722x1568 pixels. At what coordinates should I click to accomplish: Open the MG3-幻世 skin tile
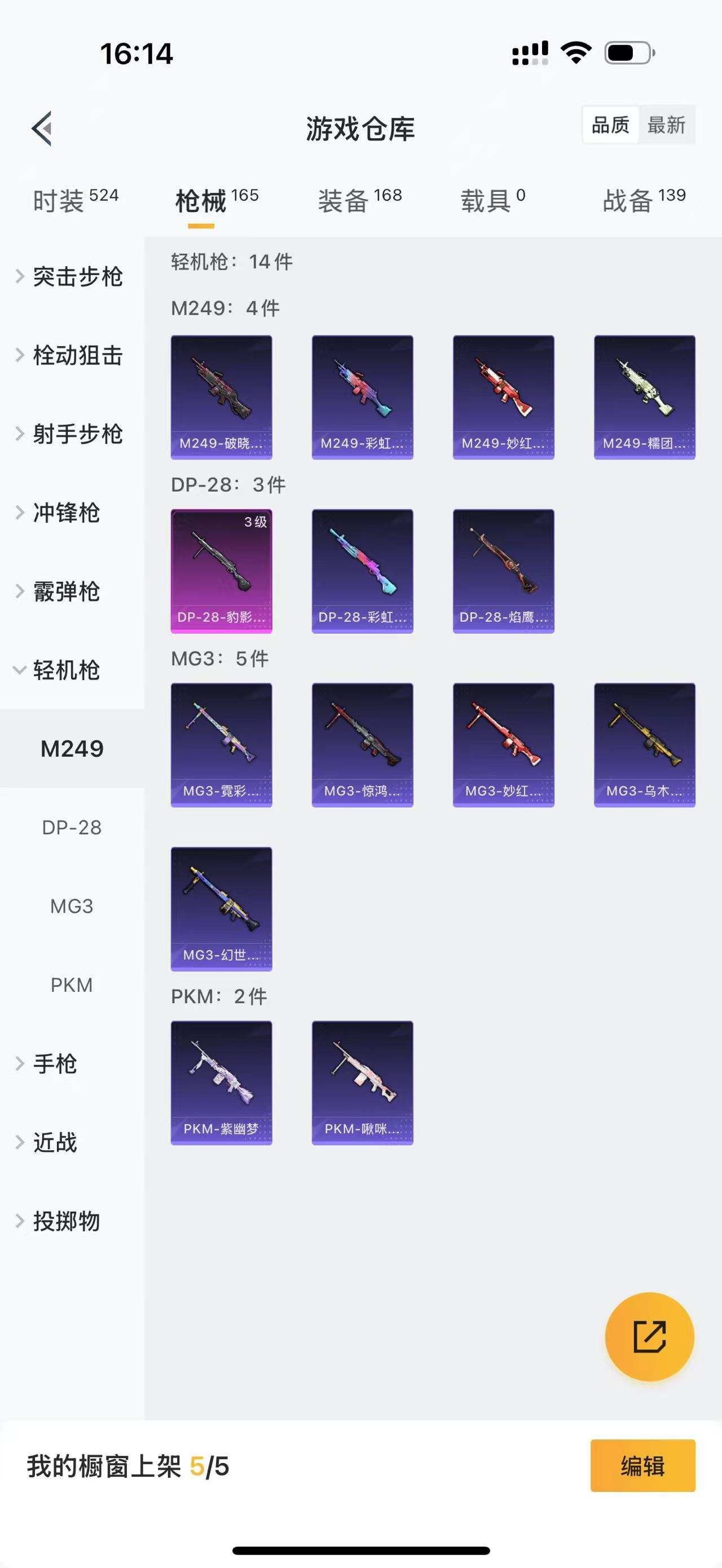click(x=221, y=908)
